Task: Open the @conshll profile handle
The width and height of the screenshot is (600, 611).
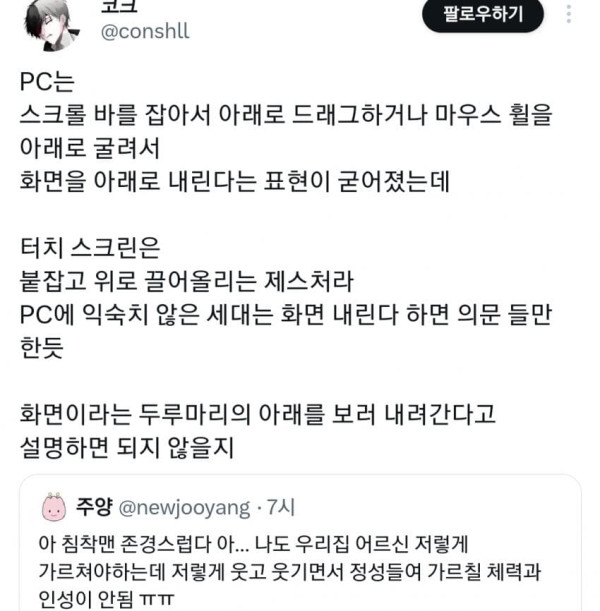Action: click(x=145, y=32)
